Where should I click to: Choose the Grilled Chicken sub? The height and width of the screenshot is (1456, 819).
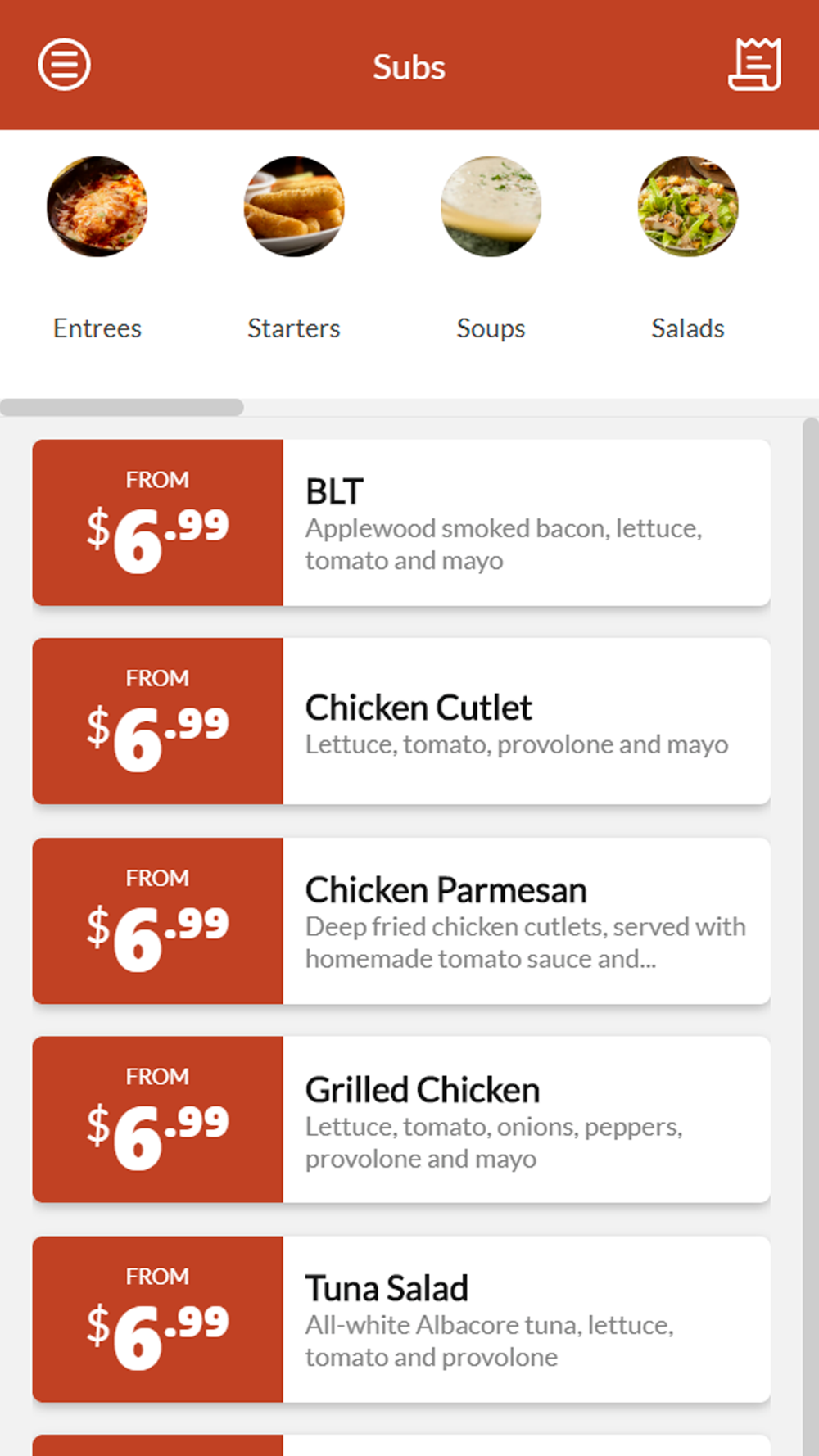tap(401, 1119)
